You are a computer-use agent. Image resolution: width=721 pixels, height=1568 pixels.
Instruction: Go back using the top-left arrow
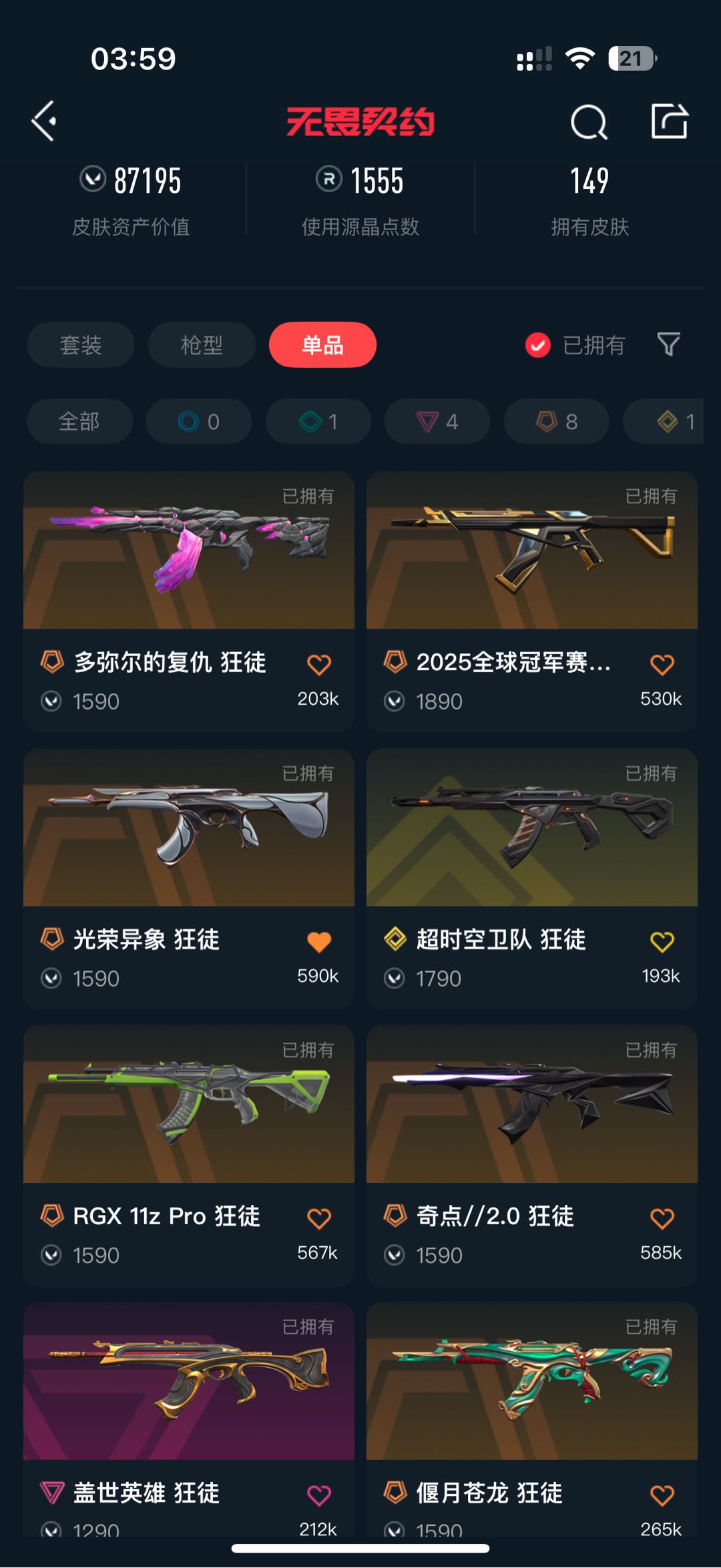(44, 121)
